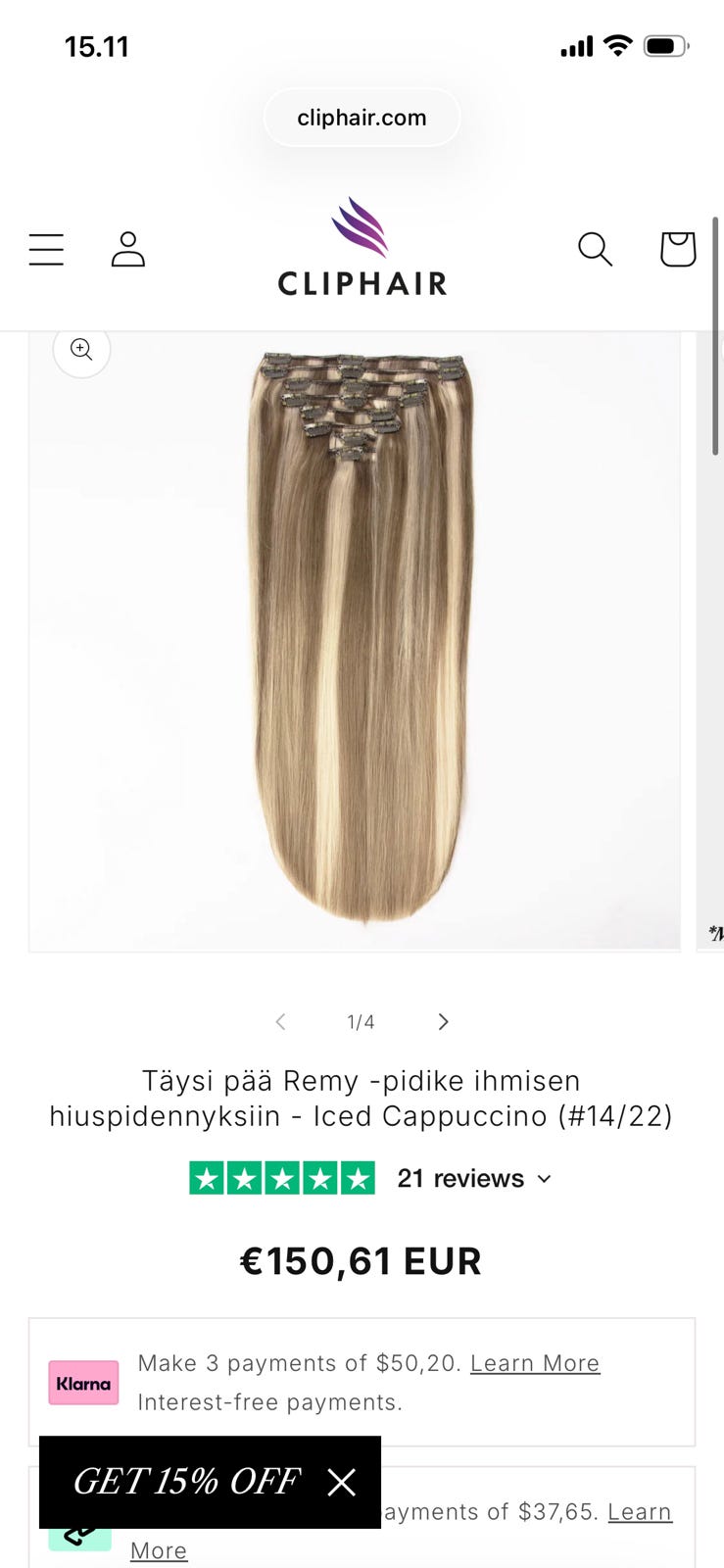The width and height of the screenshot is (724, 1568).
Task: Open Klarna Learn More link
Action: [x=534, y=1363]
